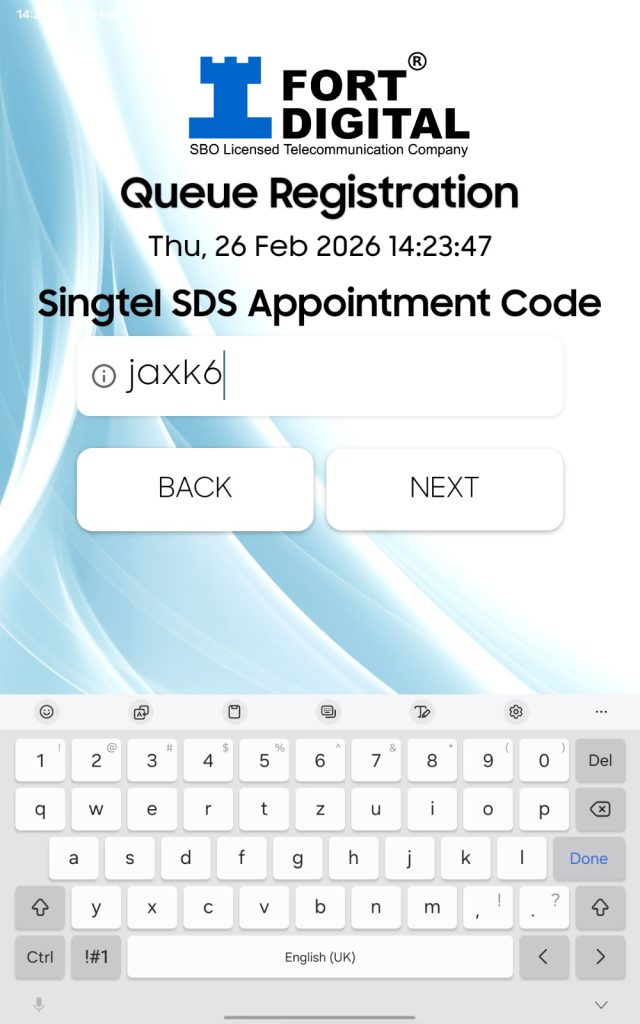Hide the keyboard with the down chevron

pyautogui.click(x=601, y=1004)
